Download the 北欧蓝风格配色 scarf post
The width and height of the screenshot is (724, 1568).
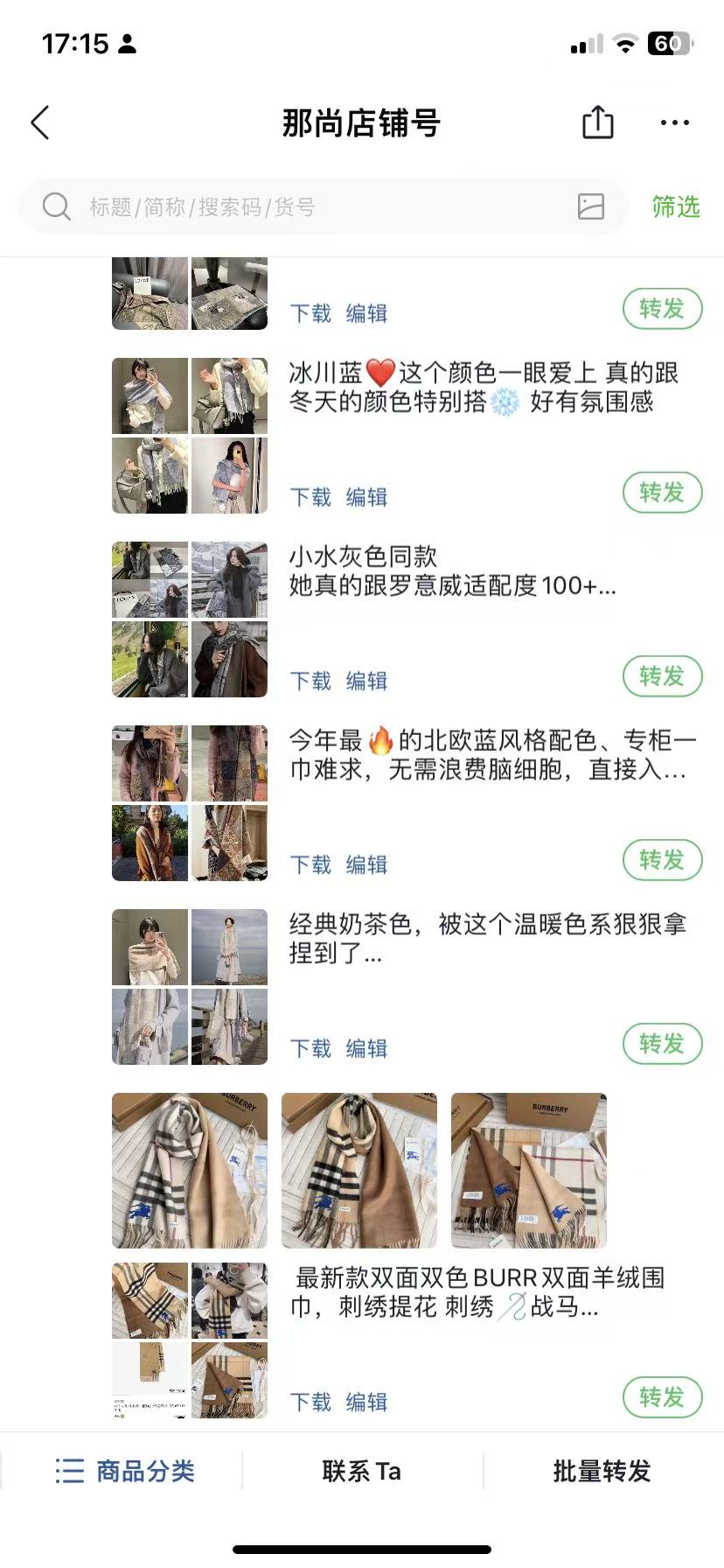point(310,864)
